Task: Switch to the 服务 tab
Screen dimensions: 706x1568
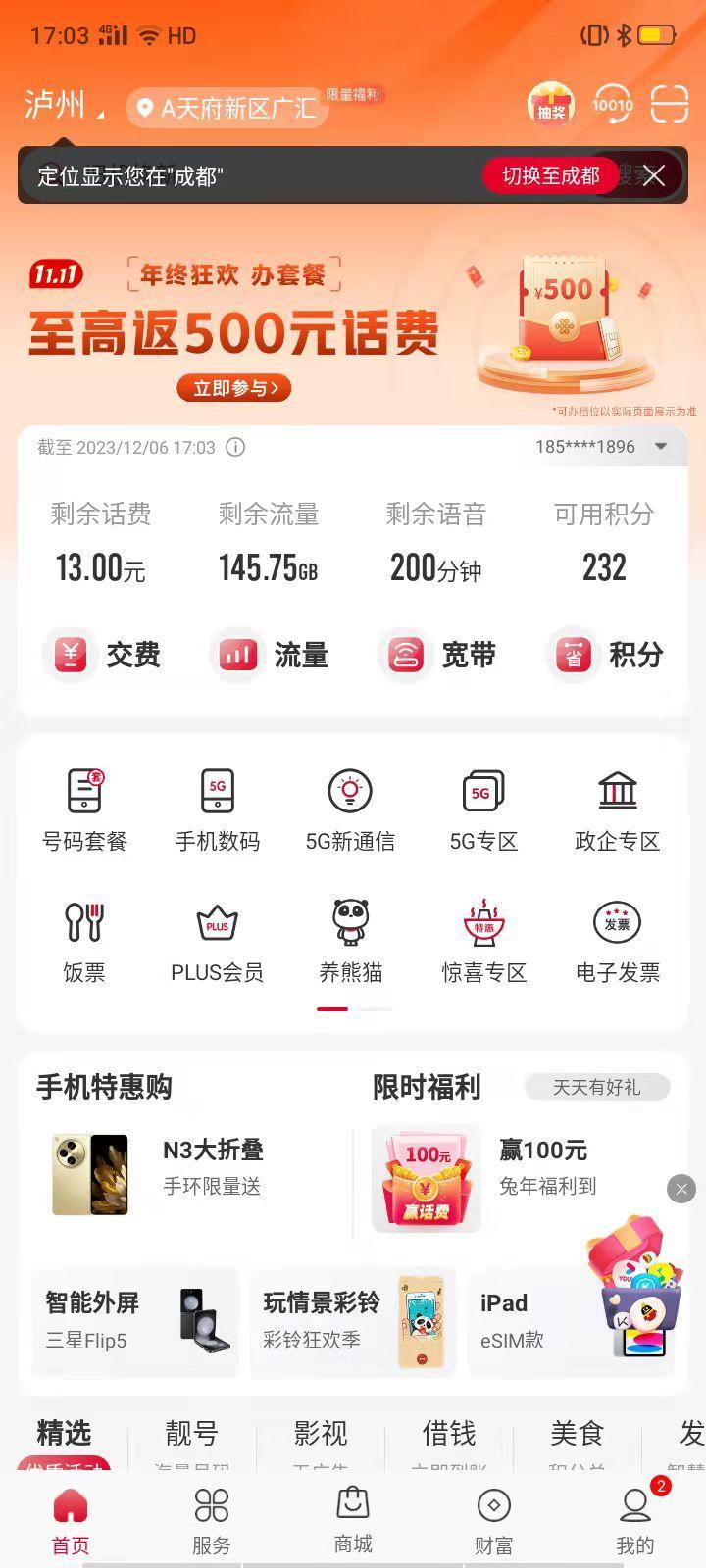Action: 211,1521
